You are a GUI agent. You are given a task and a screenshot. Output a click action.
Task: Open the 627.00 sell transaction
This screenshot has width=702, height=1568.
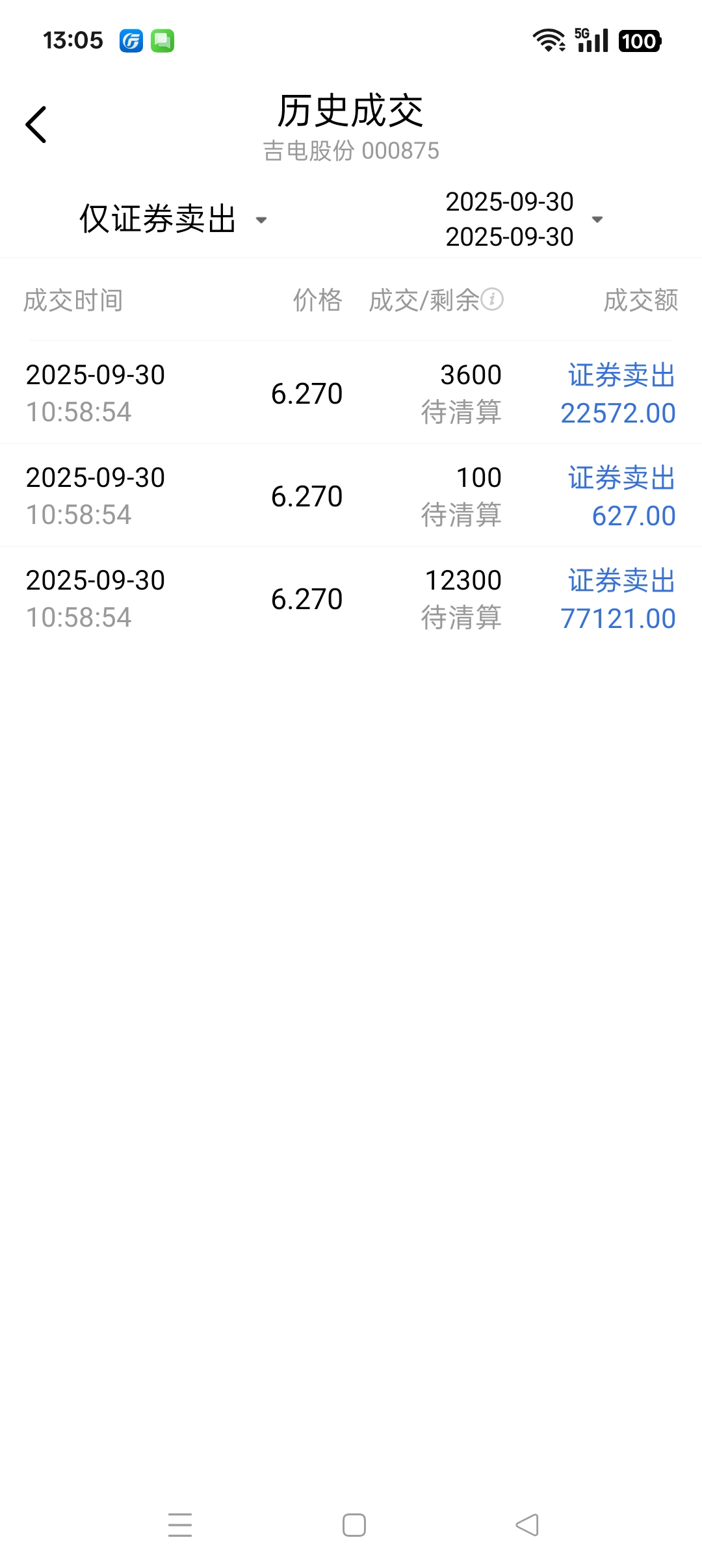(x=351, y=495)
